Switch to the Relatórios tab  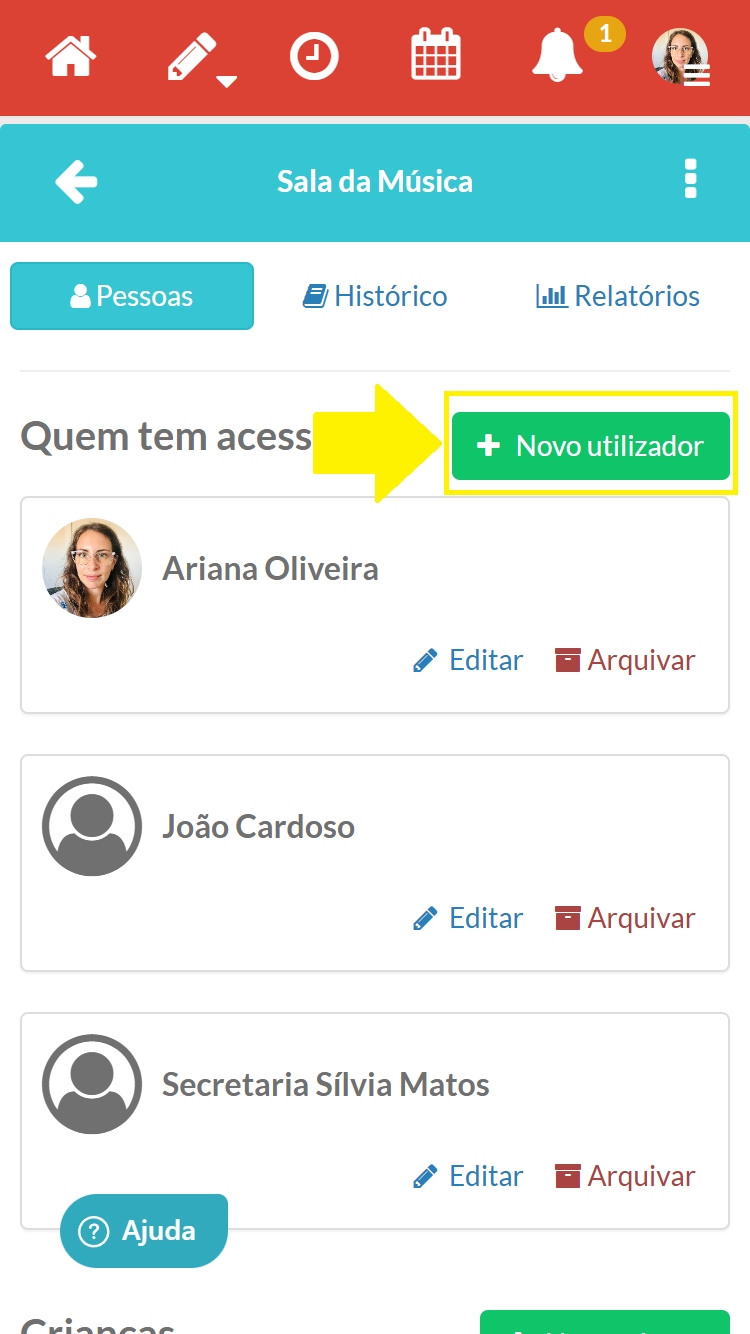(618, 296)
